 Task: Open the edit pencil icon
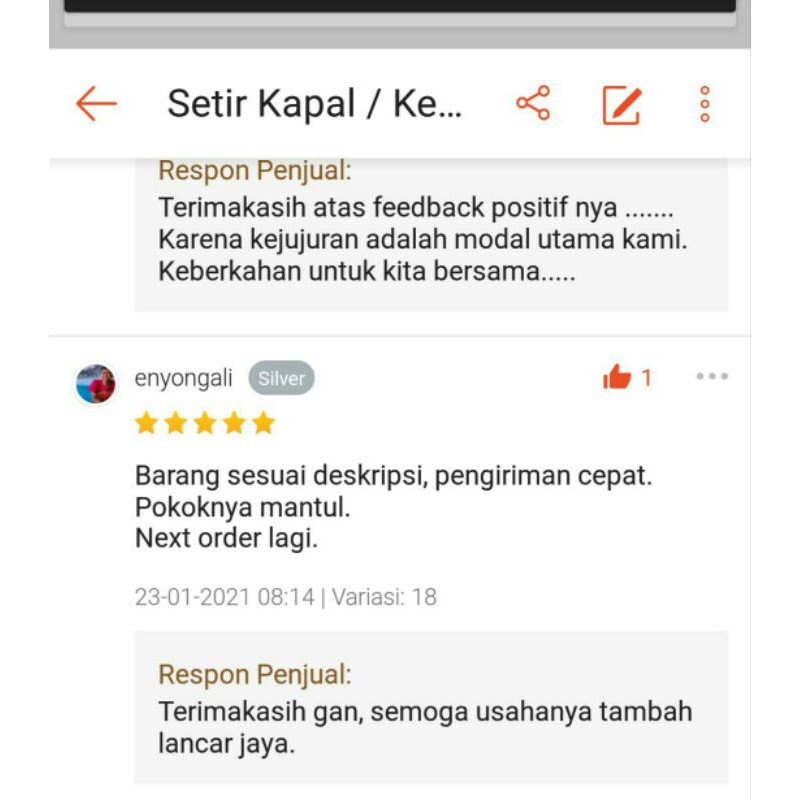click(x=621, y=104)
